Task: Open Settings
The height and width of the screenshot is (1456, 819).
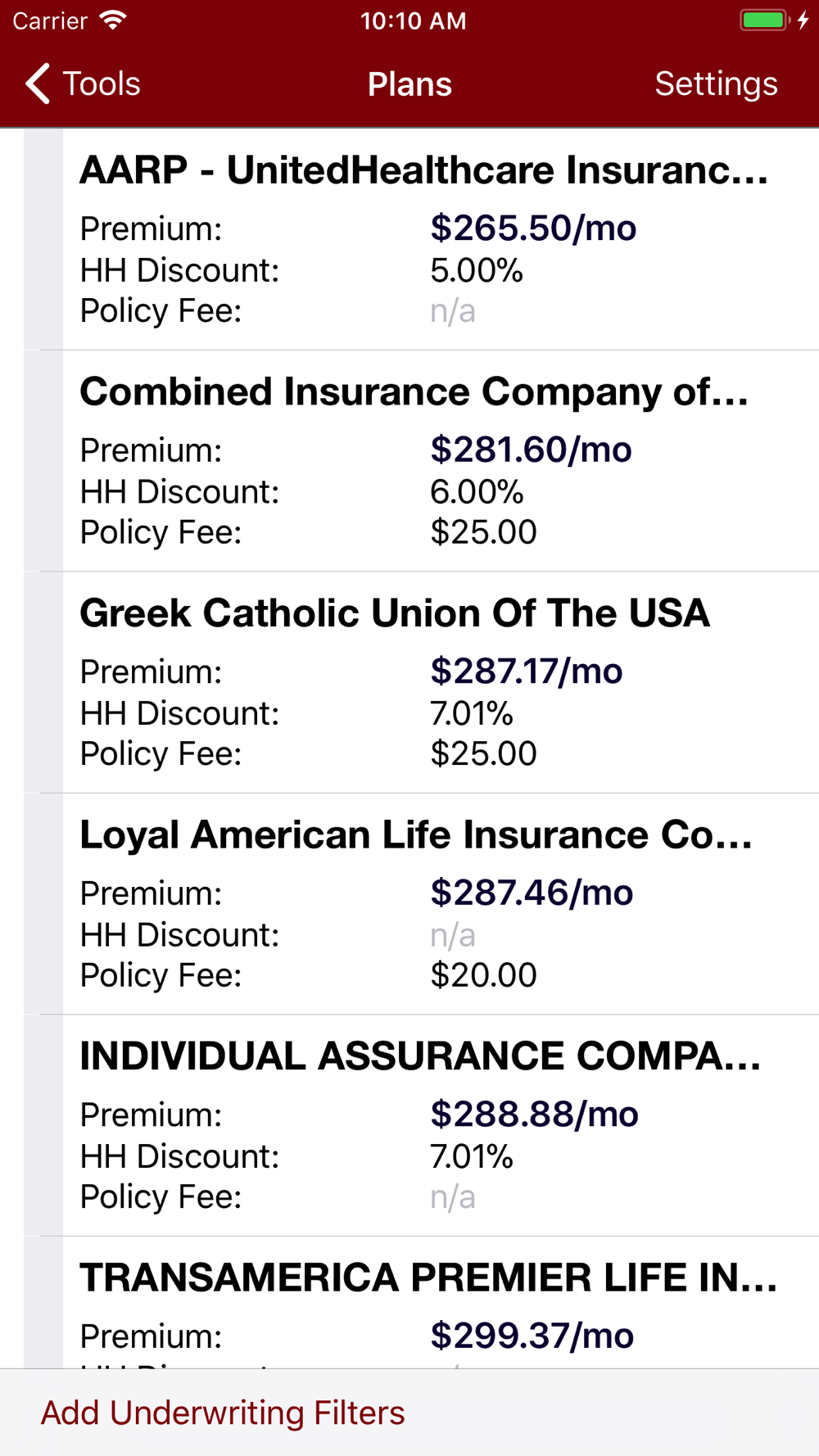Action: (x=716, y=84)
